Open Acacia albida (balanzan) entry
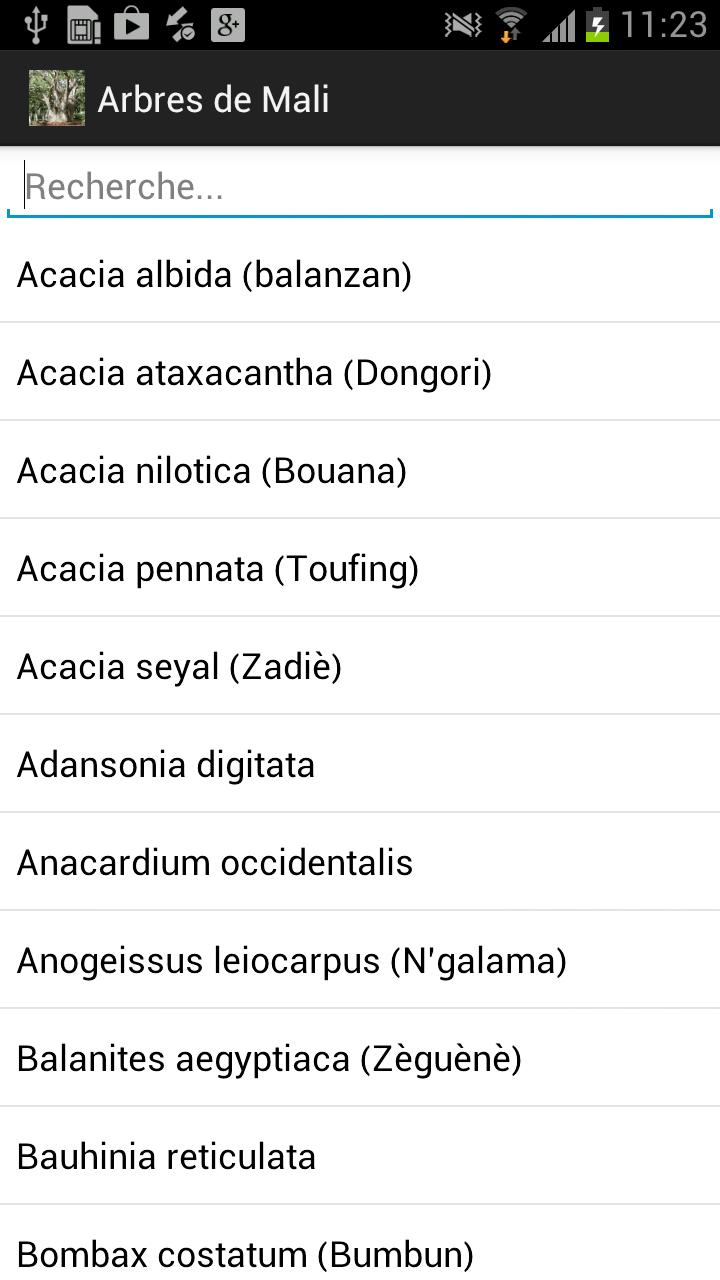 pyautogui.click(x=360, y=275)
